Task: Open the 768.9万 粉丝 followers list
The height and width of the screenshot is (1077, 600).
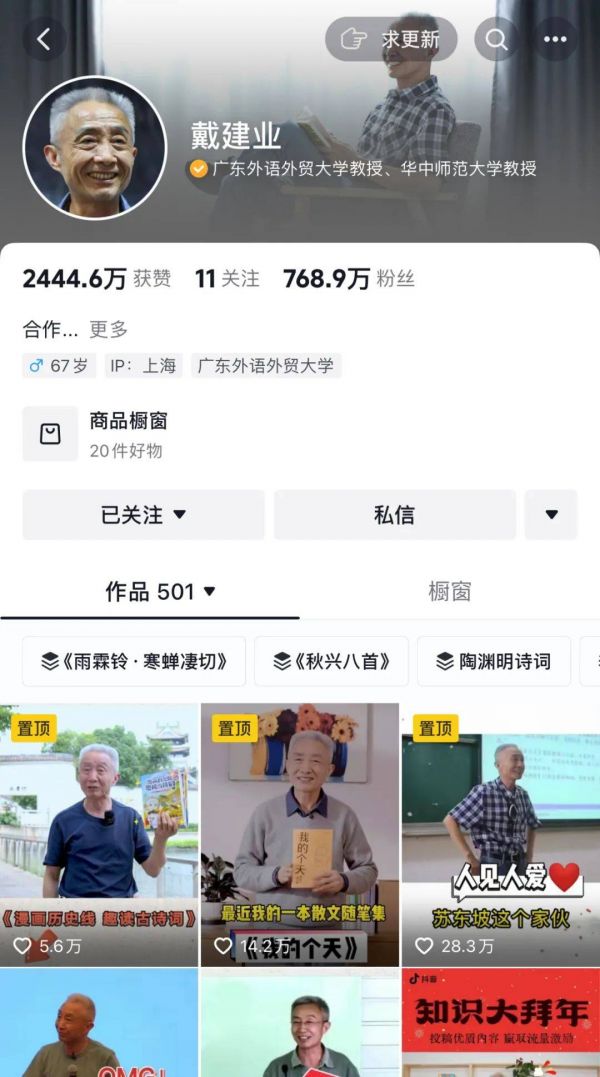Action: tap(348, 279)
